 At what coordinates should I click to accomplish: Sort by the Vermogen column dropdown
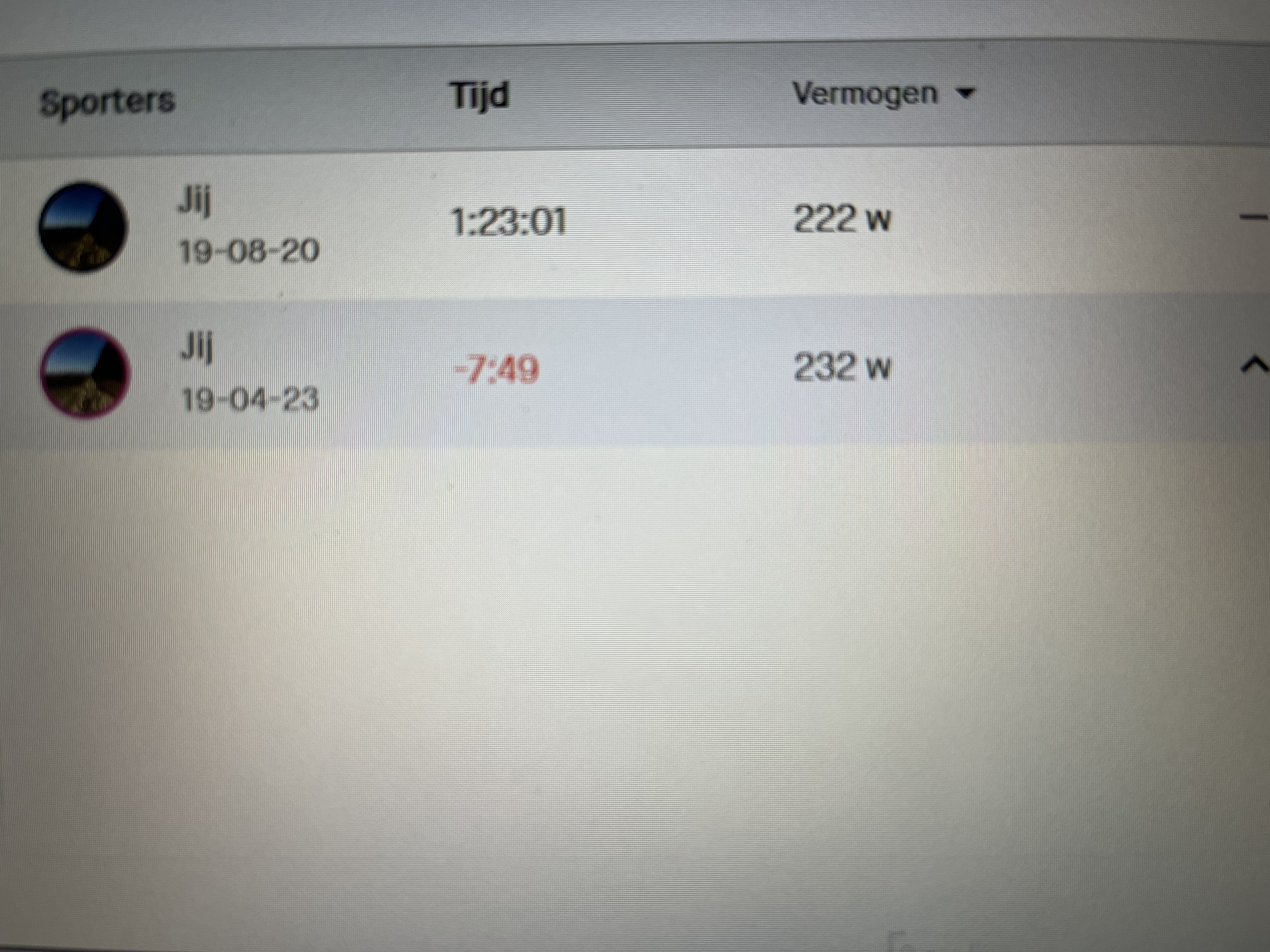(884, 93)
